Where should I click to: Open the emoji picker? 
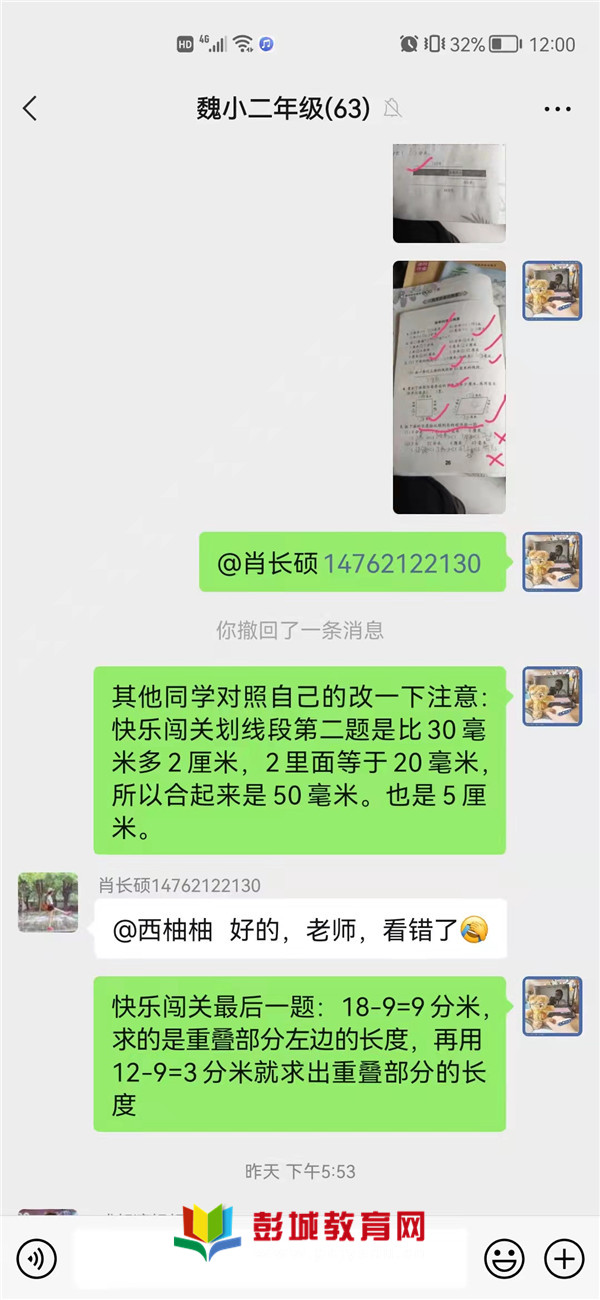coord(504,1258)
